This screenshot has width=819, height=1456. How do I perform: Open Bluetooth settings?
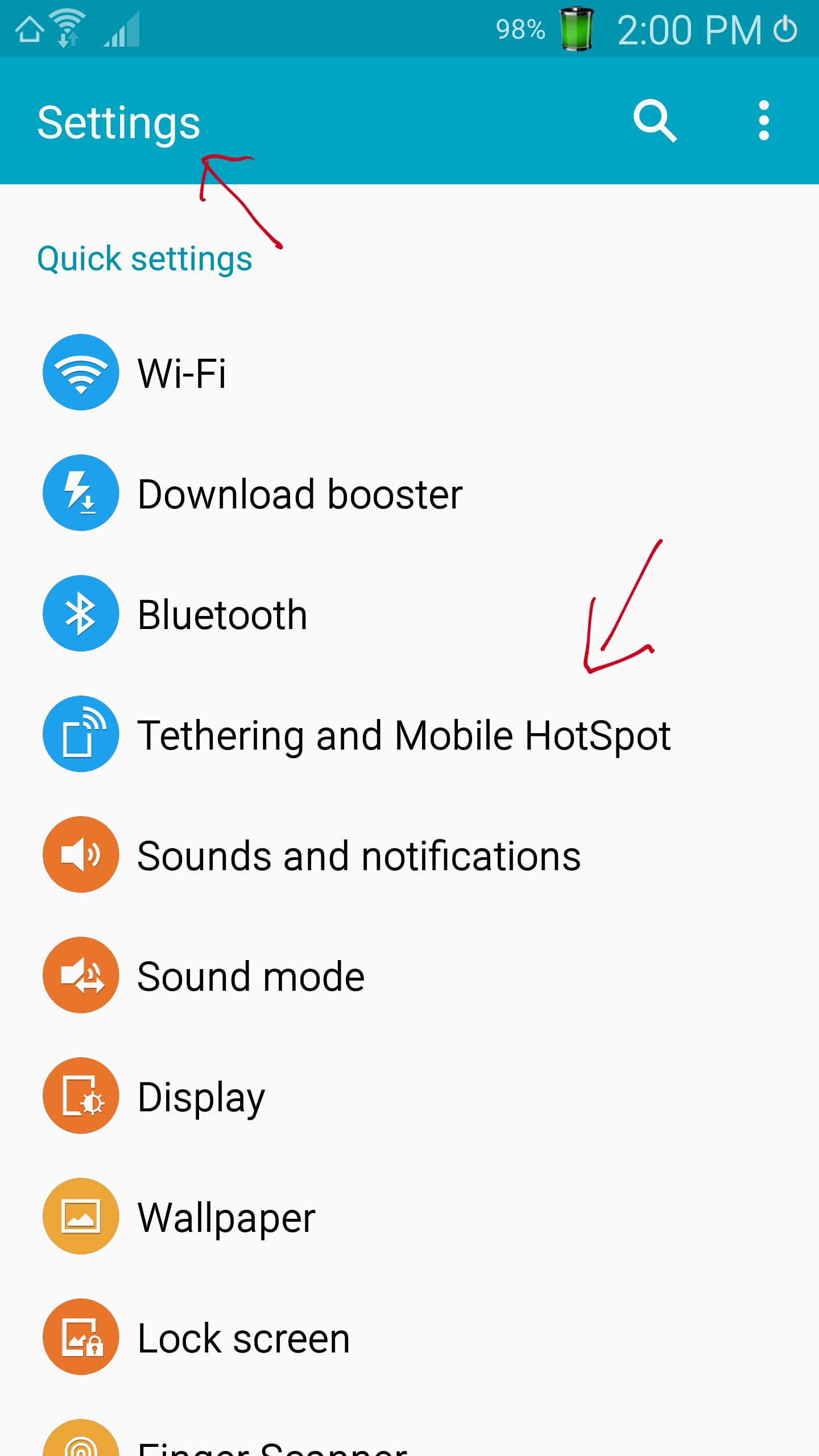pyautogui.click(x=409, y=614)
